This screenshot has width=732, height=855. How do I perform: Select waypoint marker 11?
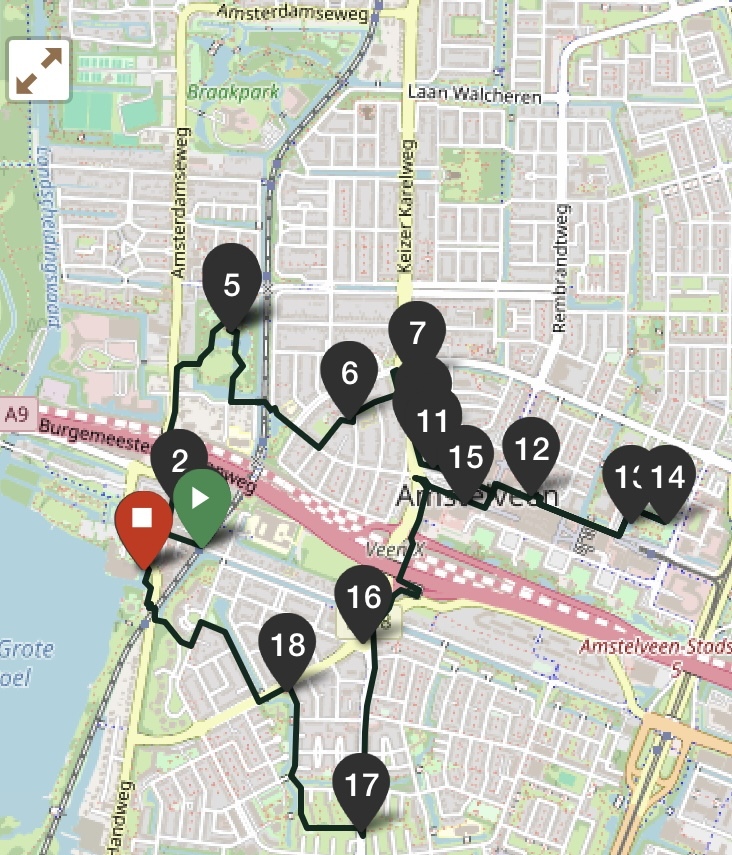pyautogui.click(x=432, y=421)
